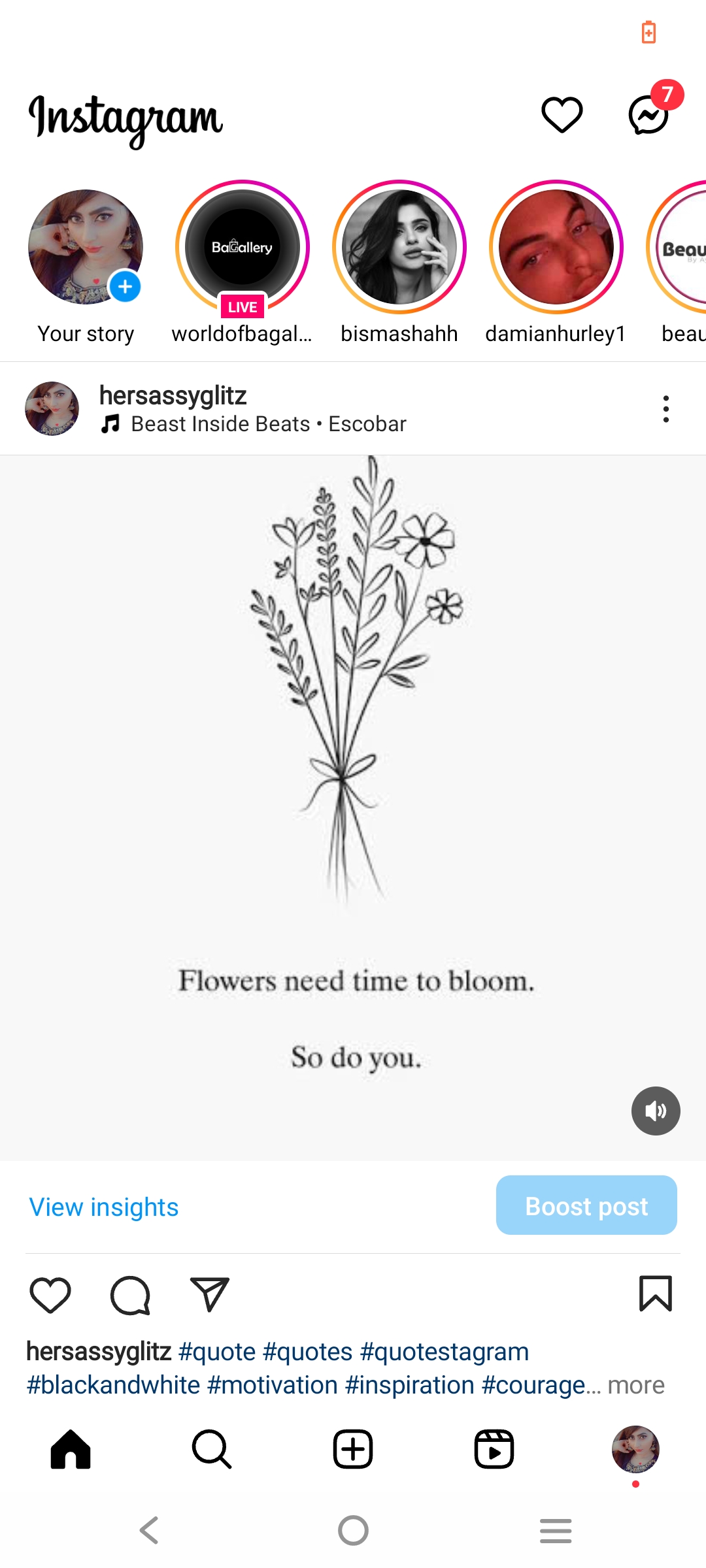The width and height of the screenshot is (706, 1568).
Task: Comment on the hersassyglitz post
Action: click(x=130, y=1295)
